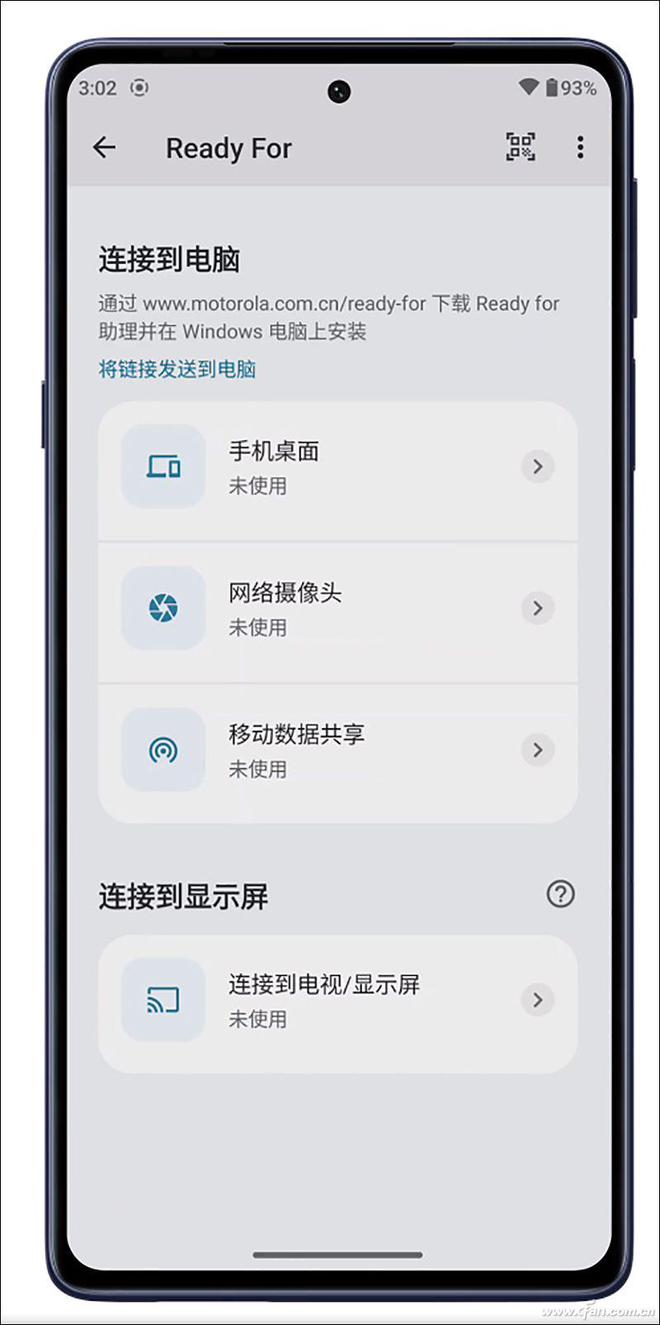Tap the 将链接发送到电脑 link

coord(177,369)
